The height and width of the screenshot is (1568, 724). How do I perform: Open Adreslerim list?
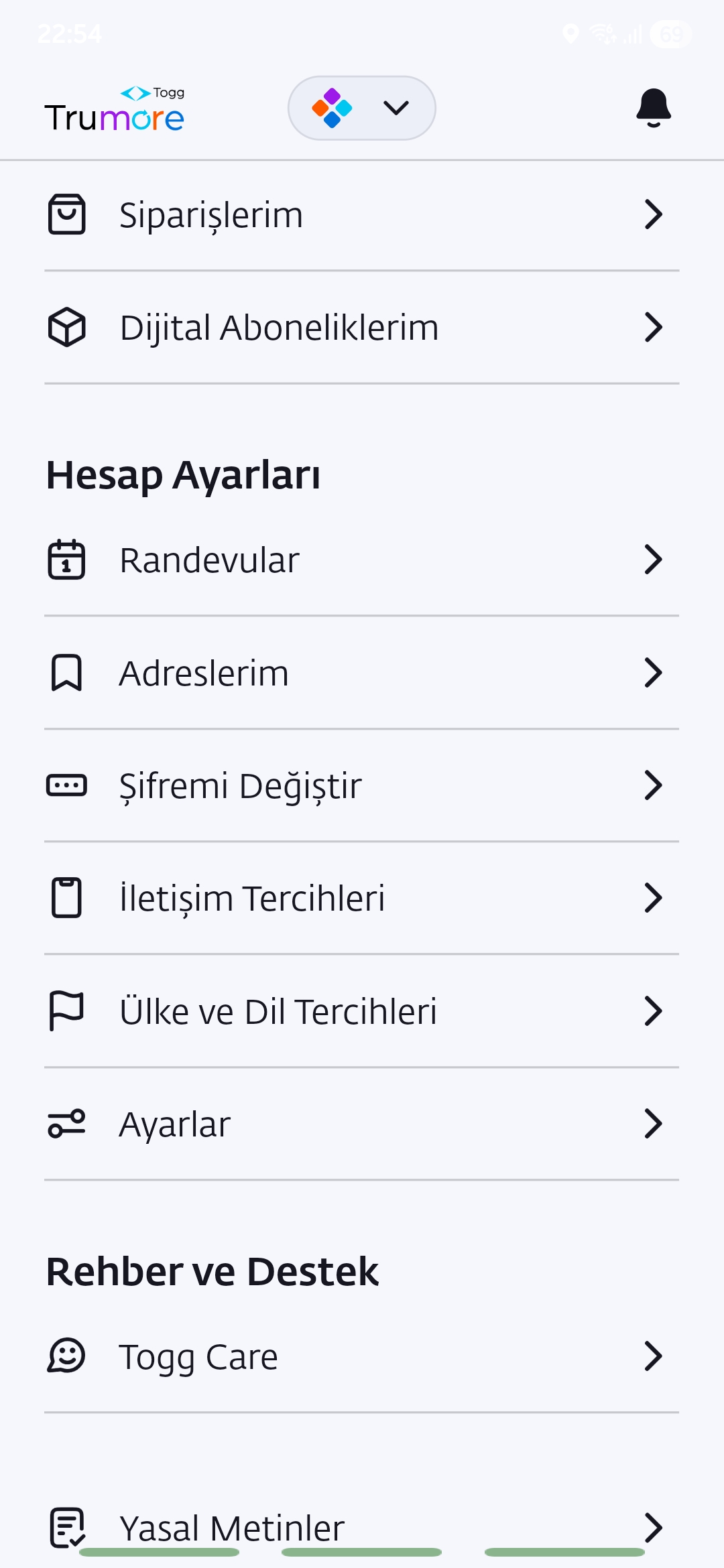(362, 673)
